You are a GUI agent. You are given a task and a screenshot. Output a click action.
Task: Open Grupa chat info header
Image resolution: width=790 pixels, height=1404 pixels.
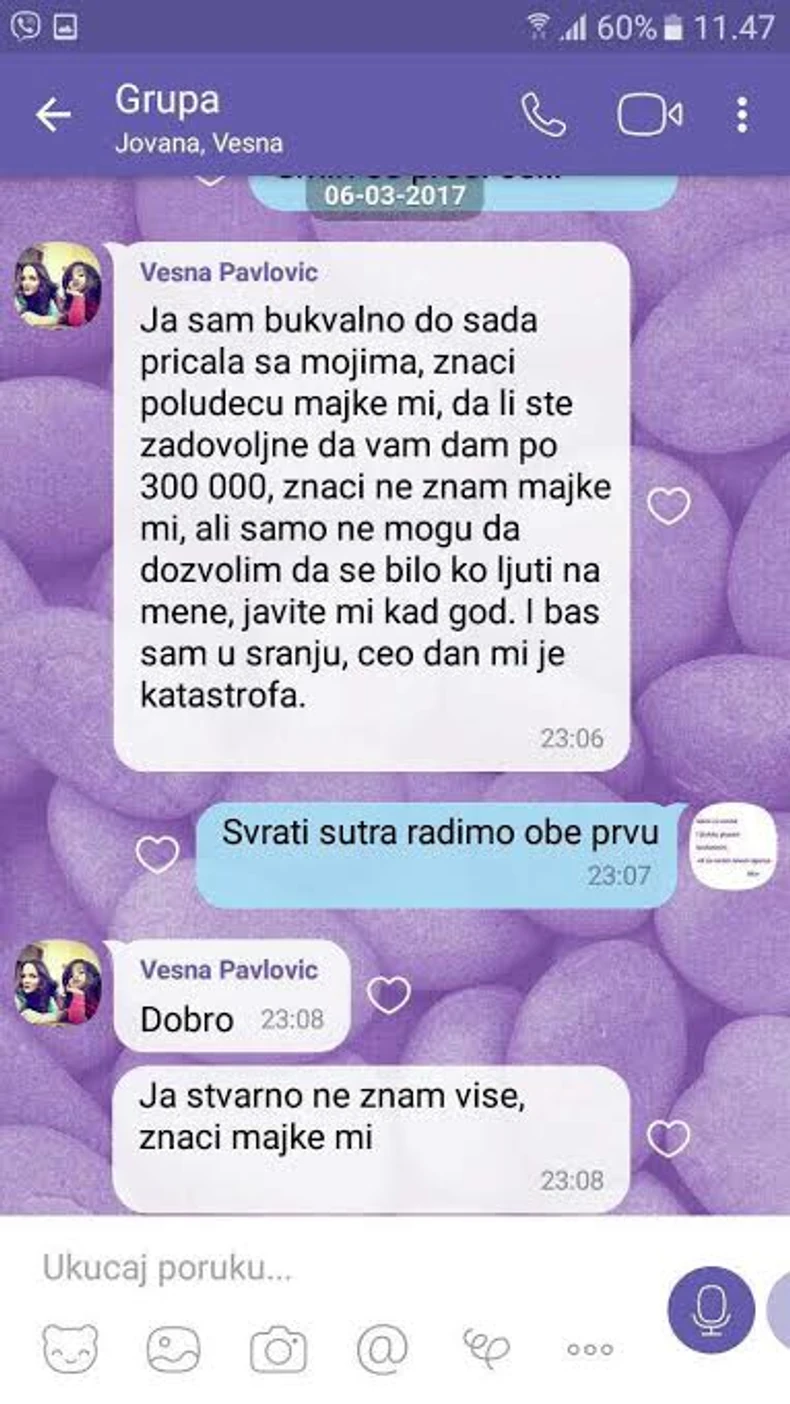point(200,116)
